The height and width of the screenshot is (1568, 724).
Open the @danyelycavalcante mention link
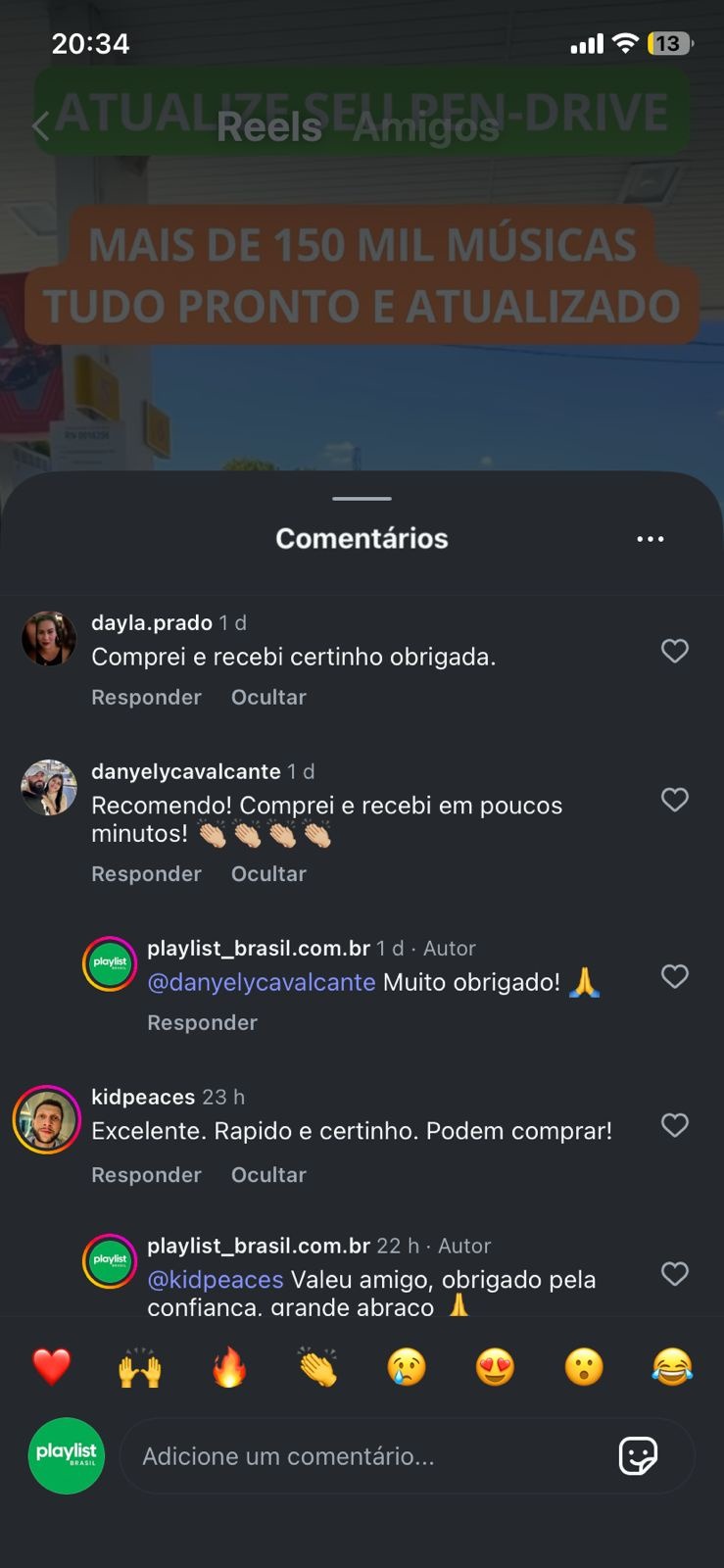261,982
